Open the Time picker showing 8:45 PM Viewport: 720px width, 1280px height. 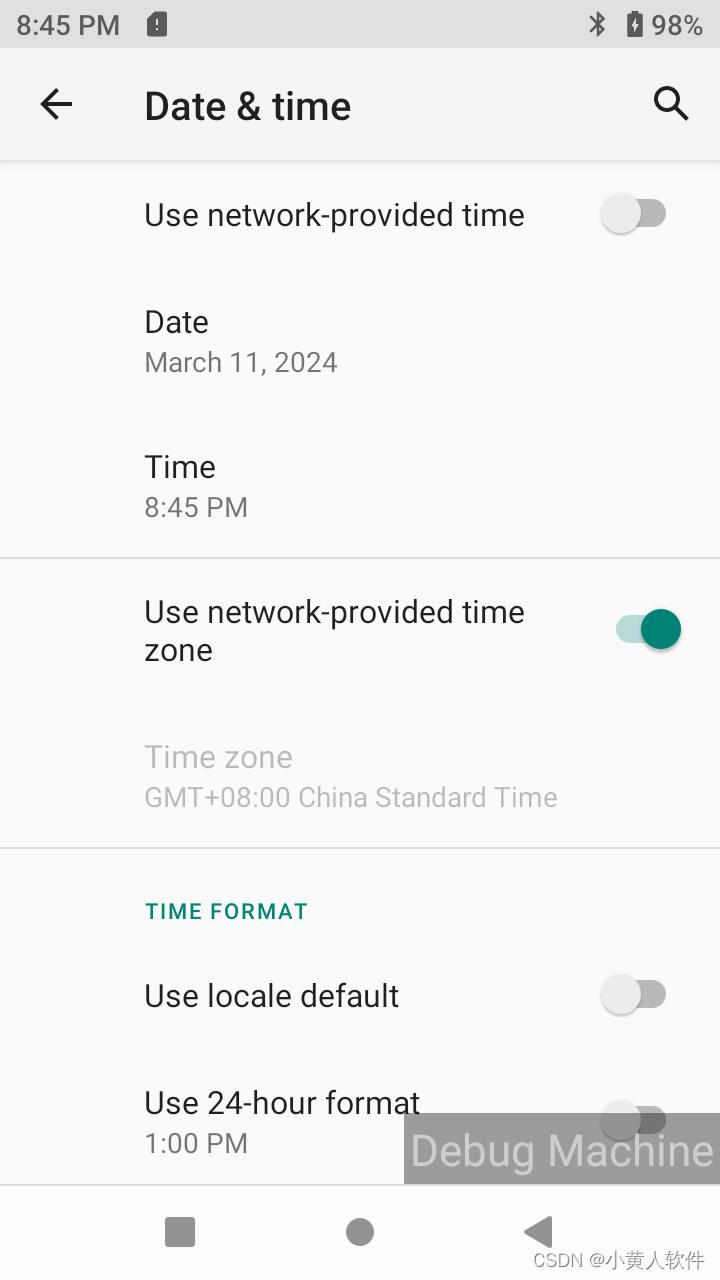tap(196, 485)
